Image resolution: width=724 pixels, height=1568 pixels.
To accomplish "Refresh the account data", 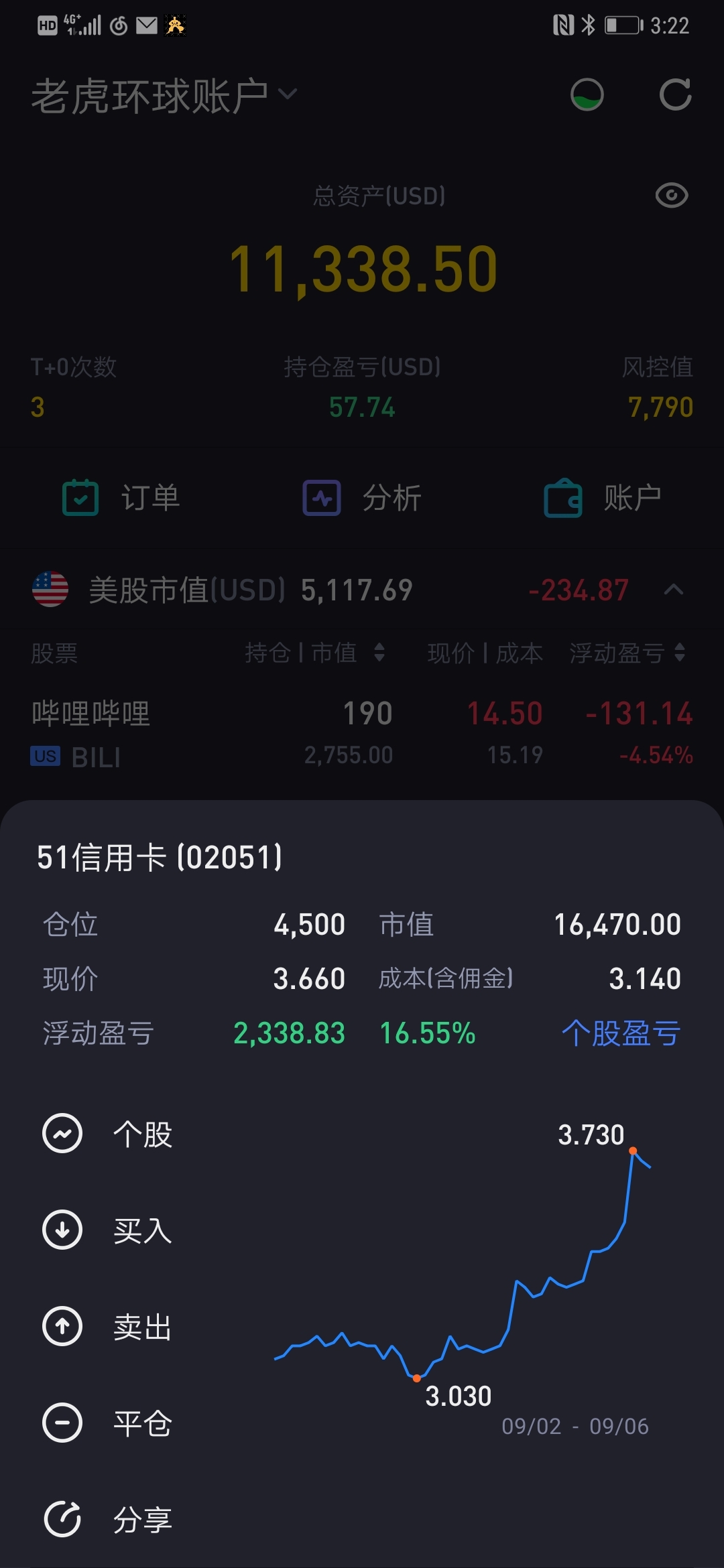I will [x=674, y=94].
